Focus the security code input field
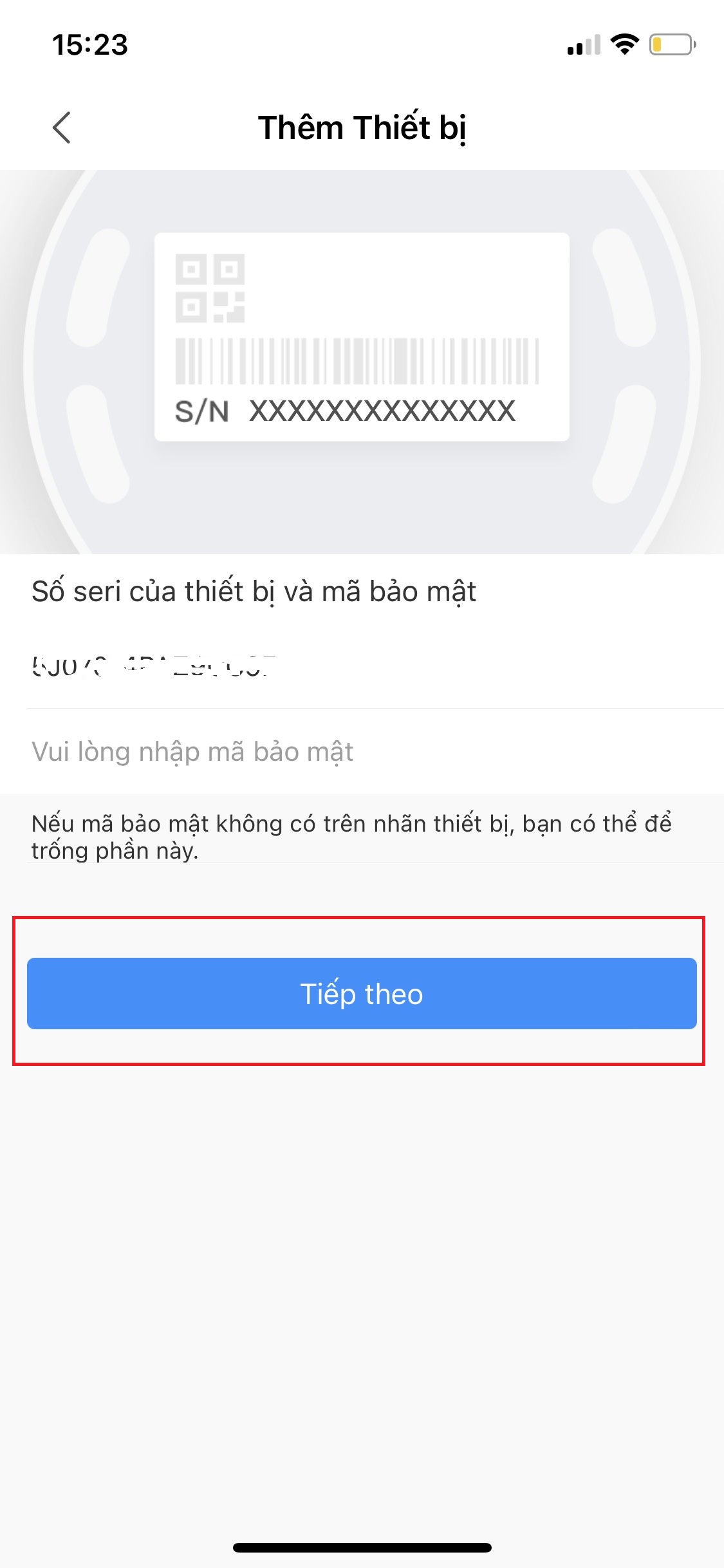The width and height of the screenshot is (724, 1568). [375, 751]
